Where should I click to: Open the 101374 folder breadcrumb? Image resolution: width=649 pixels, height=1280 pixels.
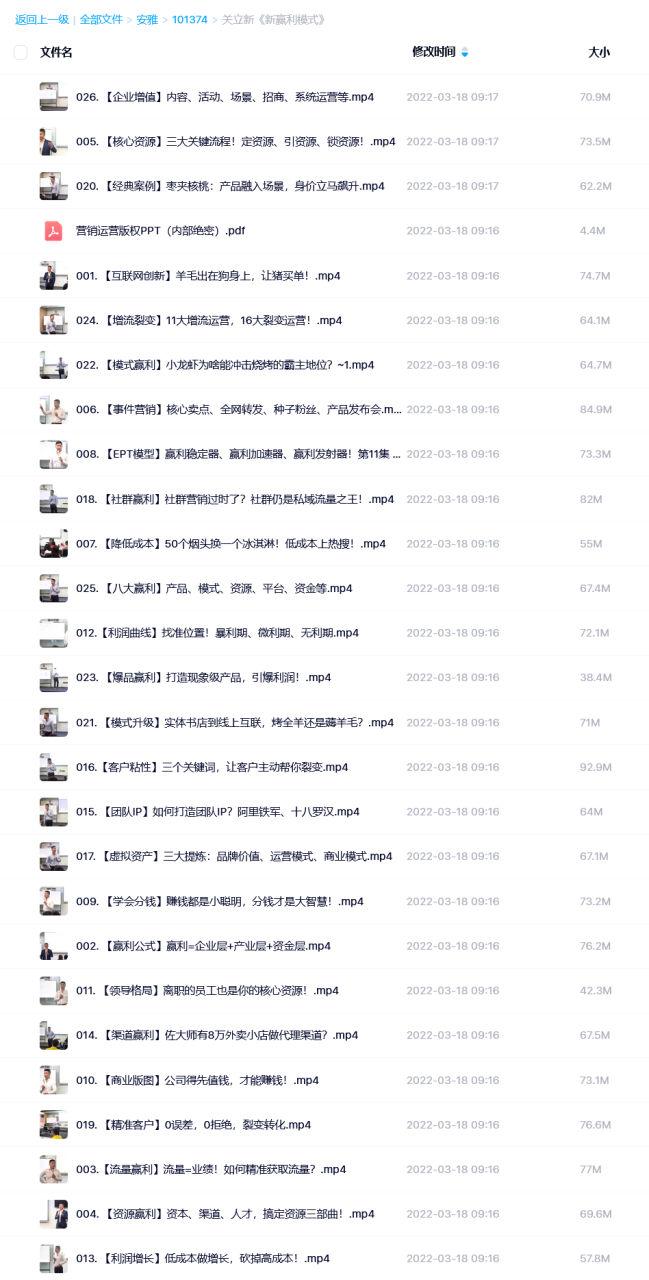pyautogui.click(x=190, y=19)
